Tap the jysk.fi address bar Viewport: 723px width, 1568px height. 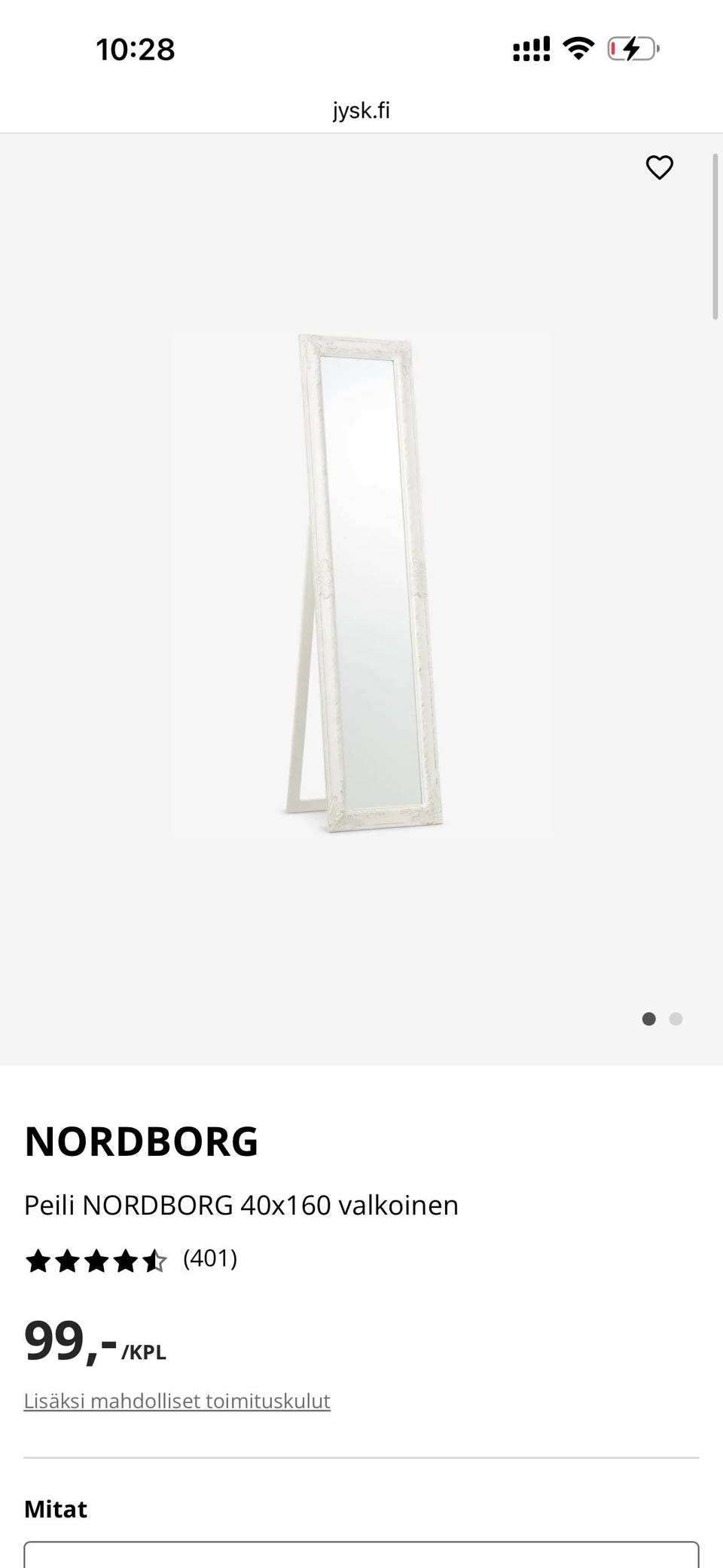coord(361,111)
